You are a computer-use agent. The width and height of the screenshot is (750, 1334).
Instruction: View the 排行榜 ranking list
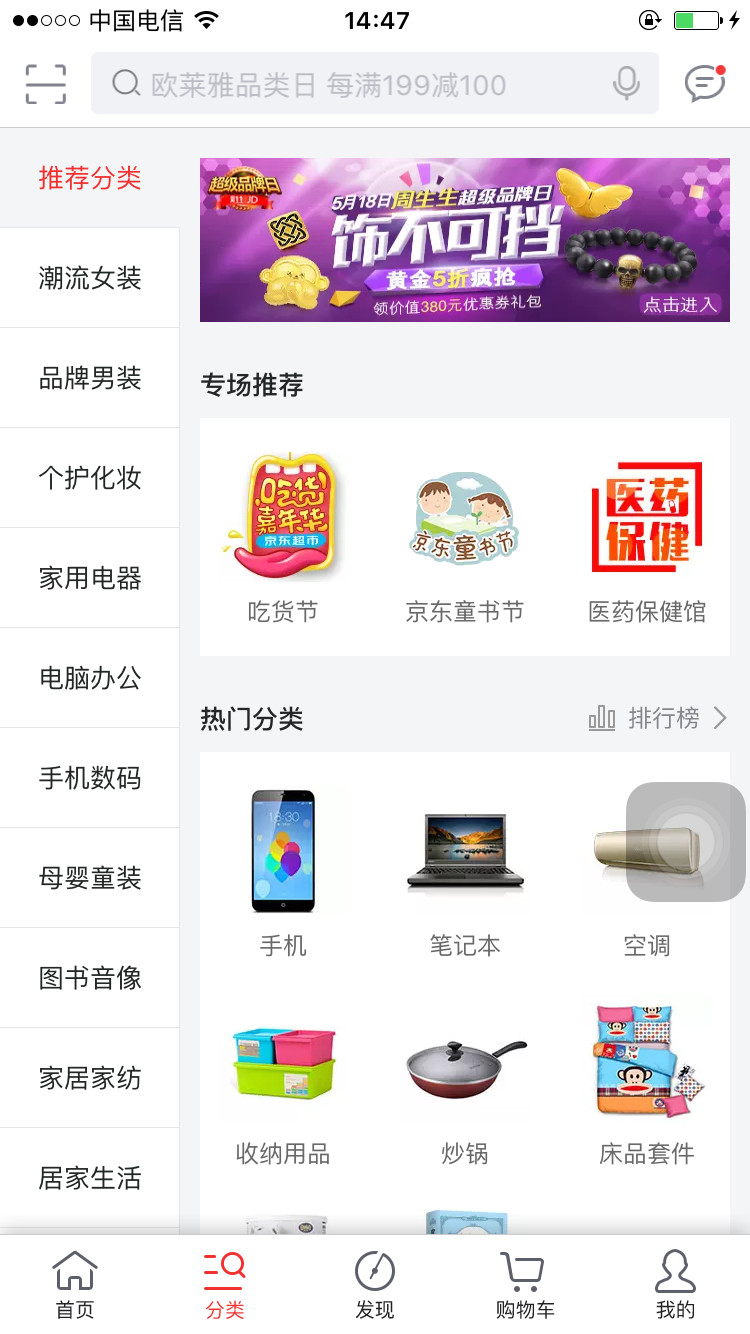(x=658, y=718)
